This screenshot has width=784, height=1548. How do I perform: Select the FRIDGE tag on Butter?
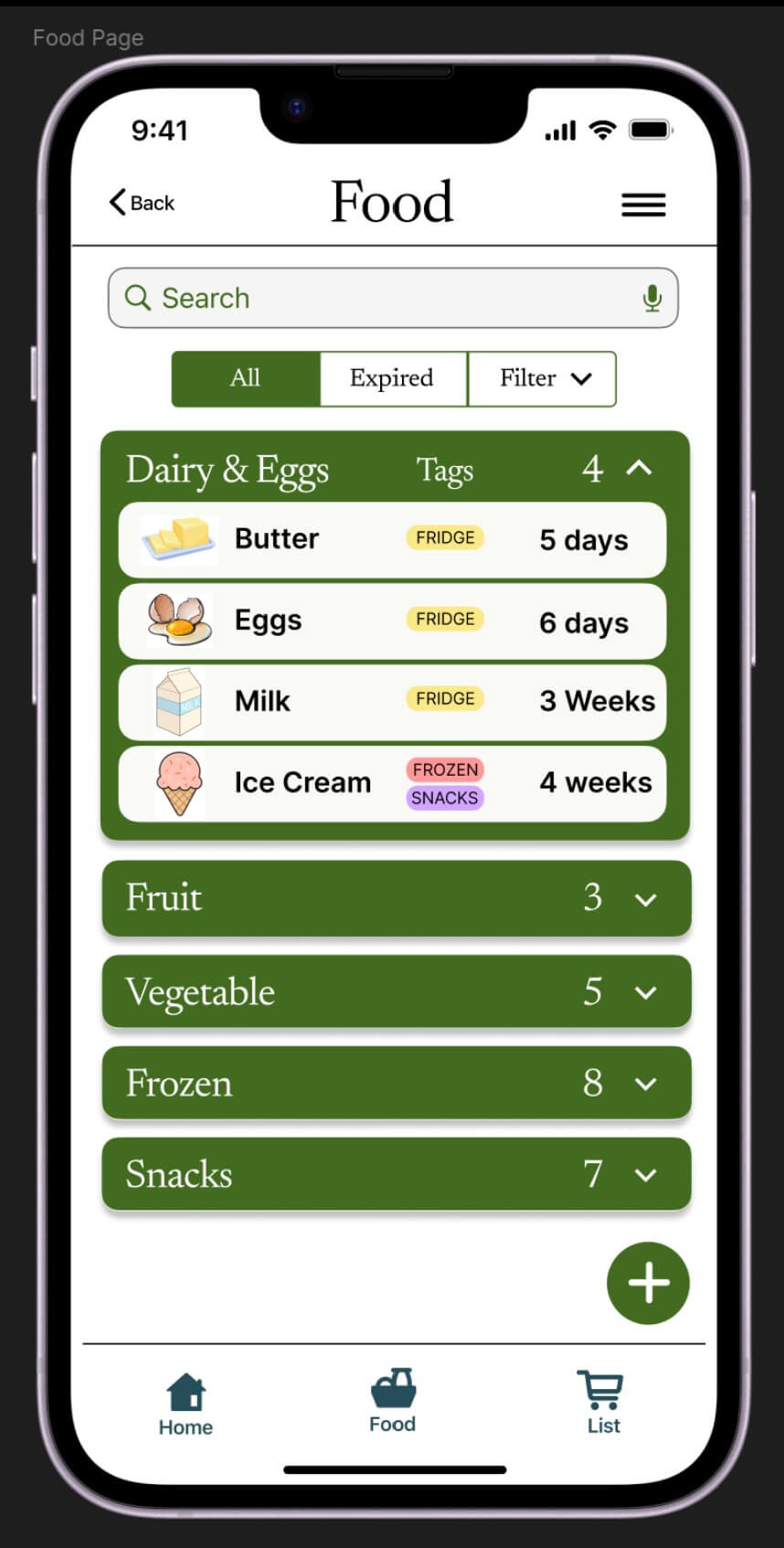pos(445,538)
